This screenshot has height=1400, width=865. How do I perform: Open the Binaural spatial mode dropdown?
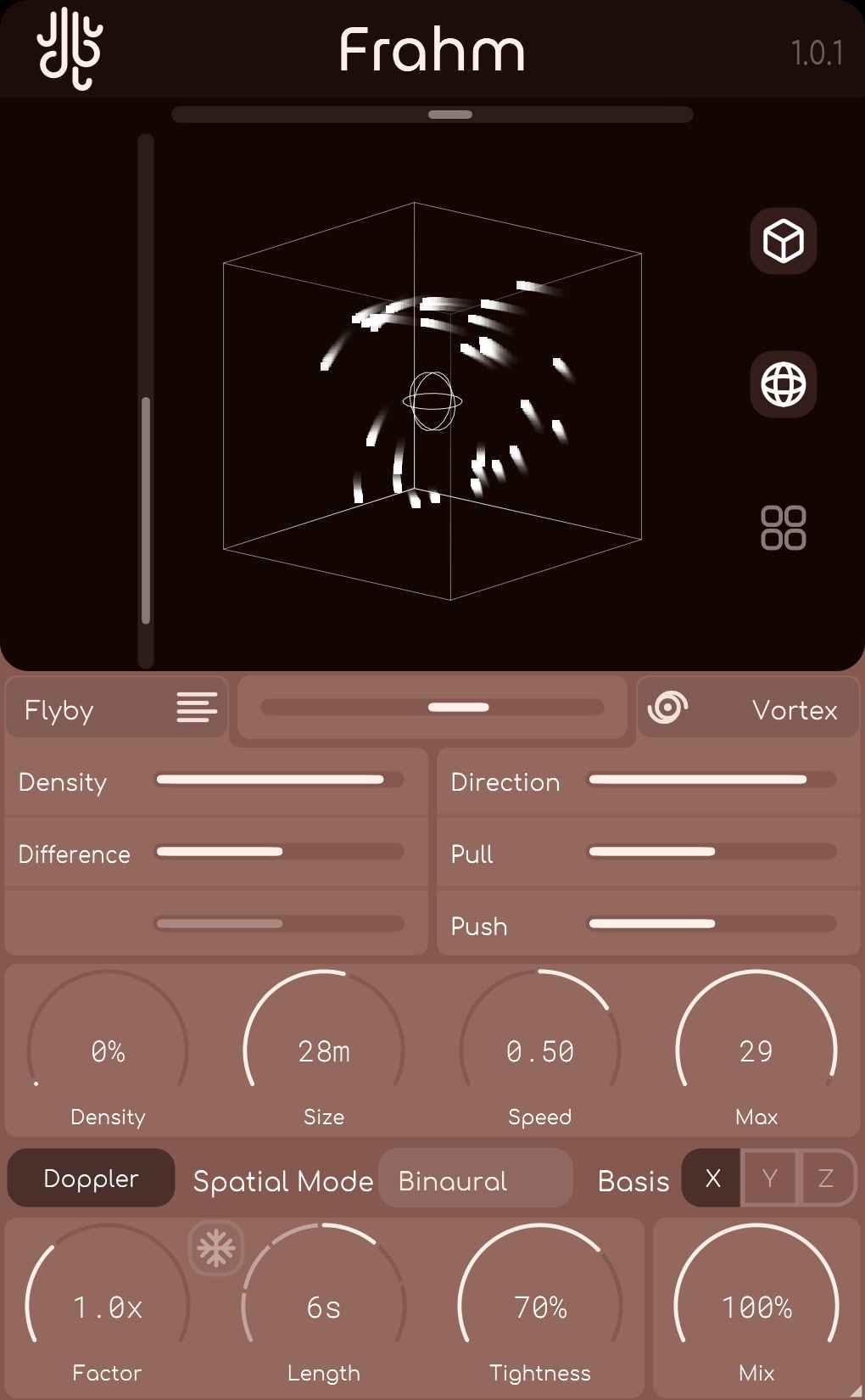click(475, 1180)
